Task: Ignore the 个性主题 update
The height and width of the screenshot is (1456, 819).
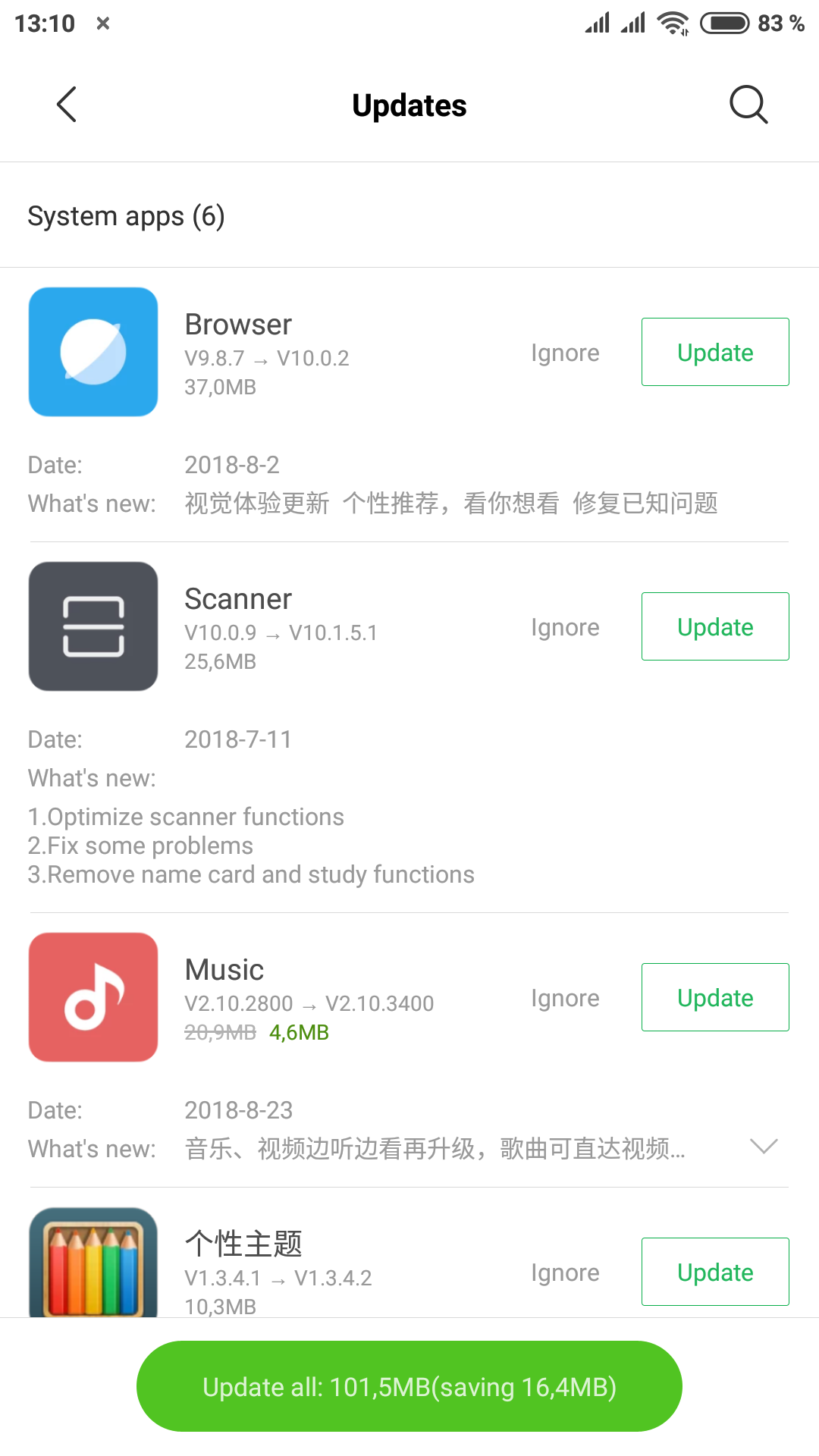Action: (565, 1272)
